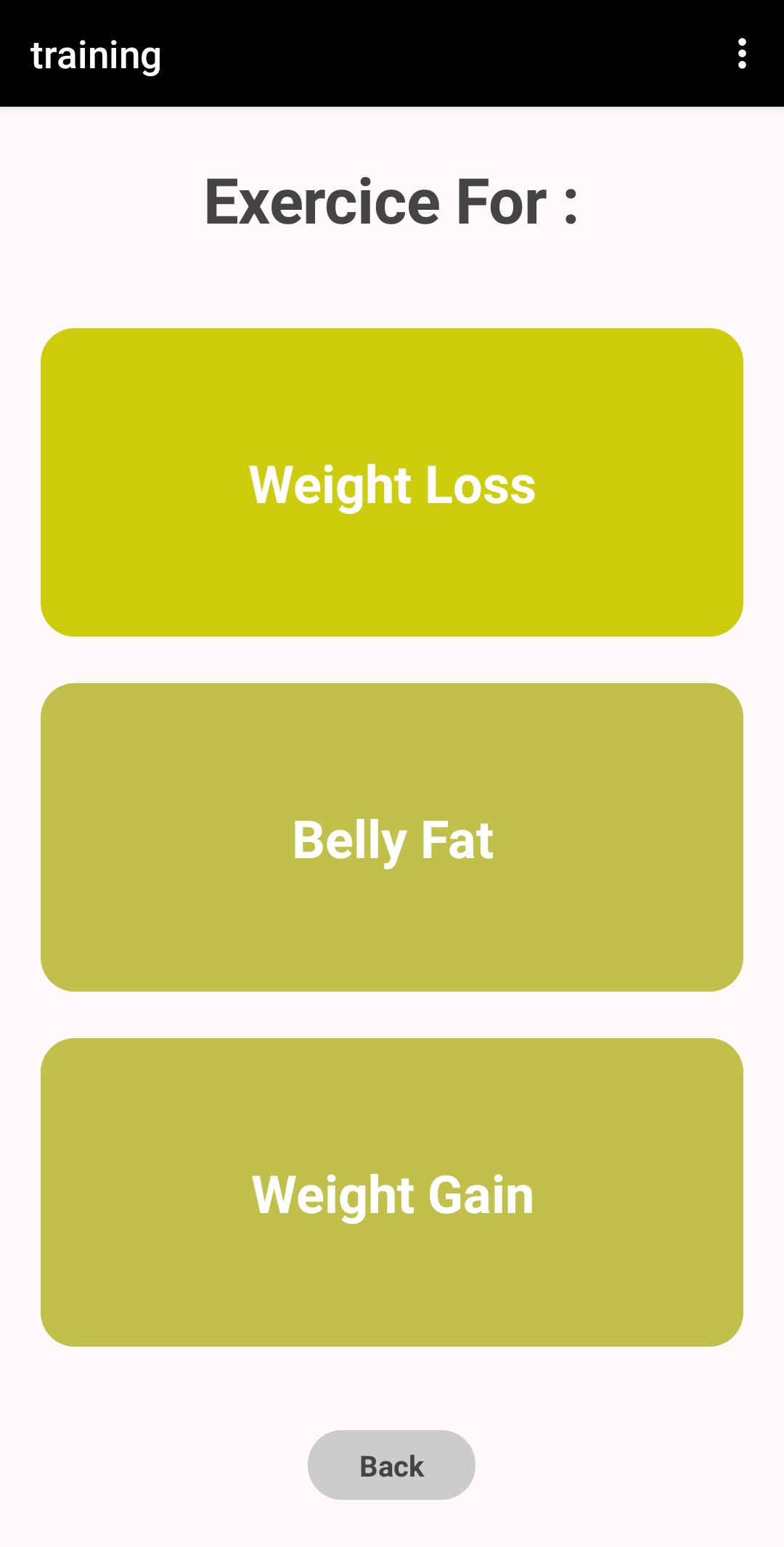Open the three-dot overflow menu

741,54
